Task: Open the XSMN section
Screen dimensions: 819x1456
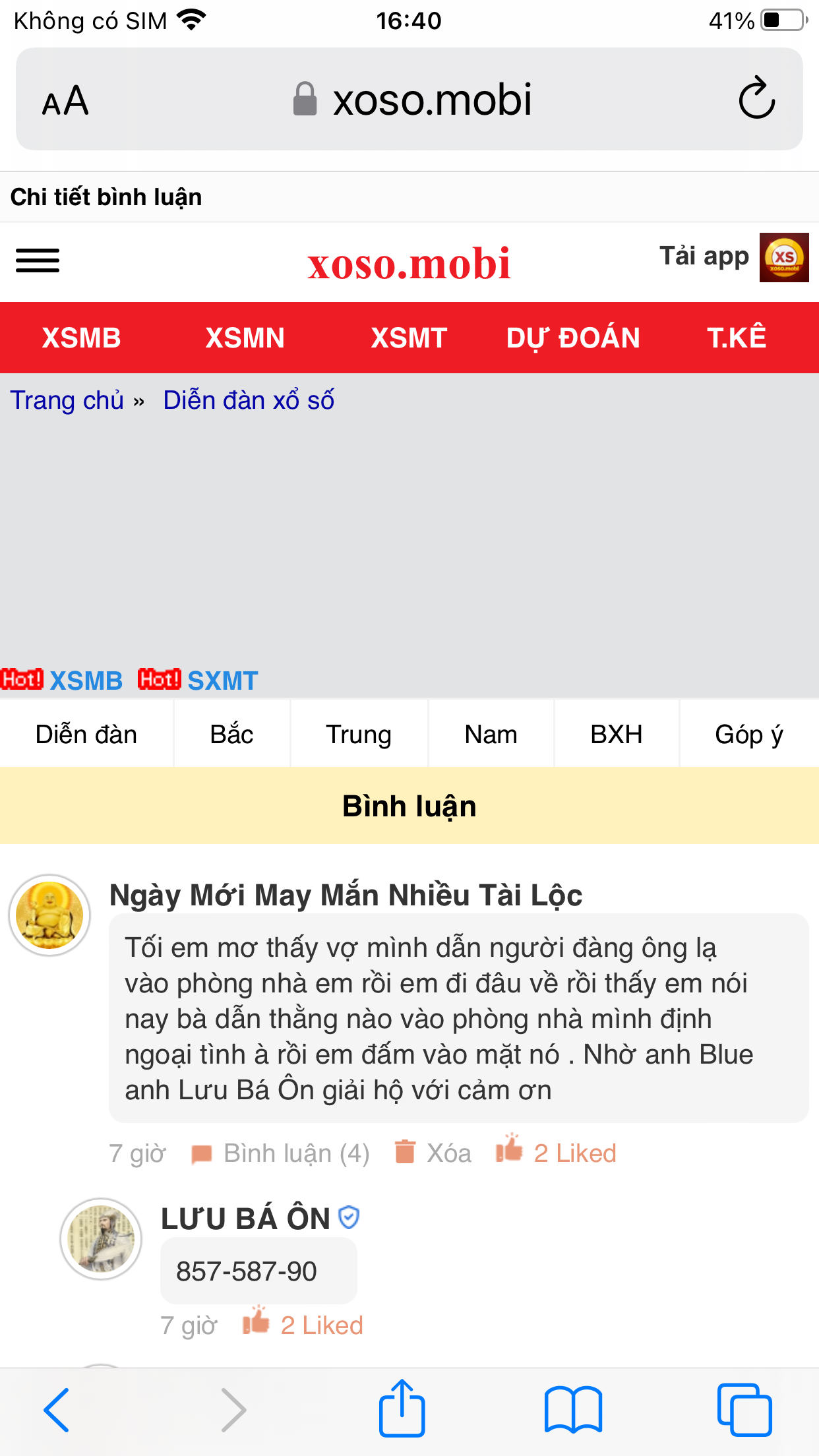Action: tap(245, 338)
